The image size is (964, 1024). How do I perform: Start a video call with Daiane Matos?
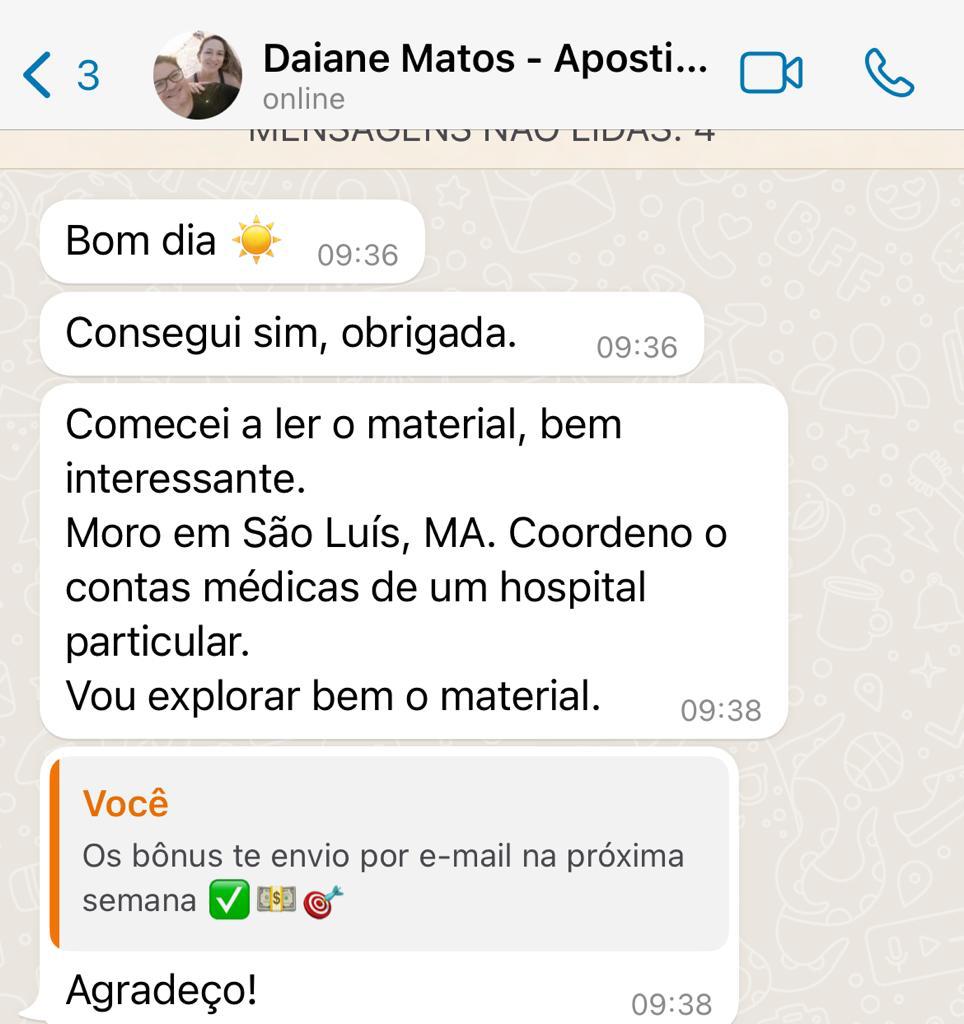tap(771, 74)
